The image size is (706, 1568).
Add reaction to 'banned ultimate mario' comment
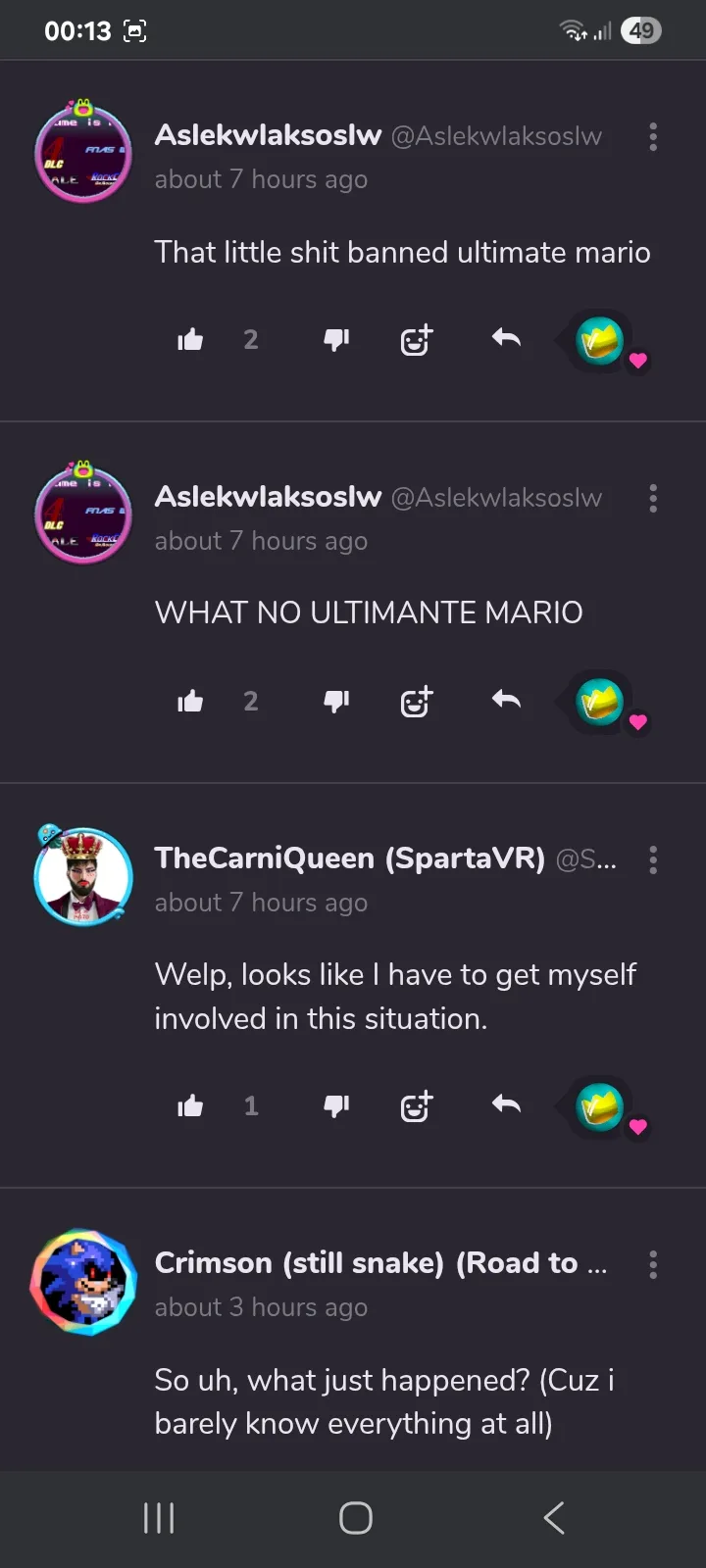(x=417, y=340)
